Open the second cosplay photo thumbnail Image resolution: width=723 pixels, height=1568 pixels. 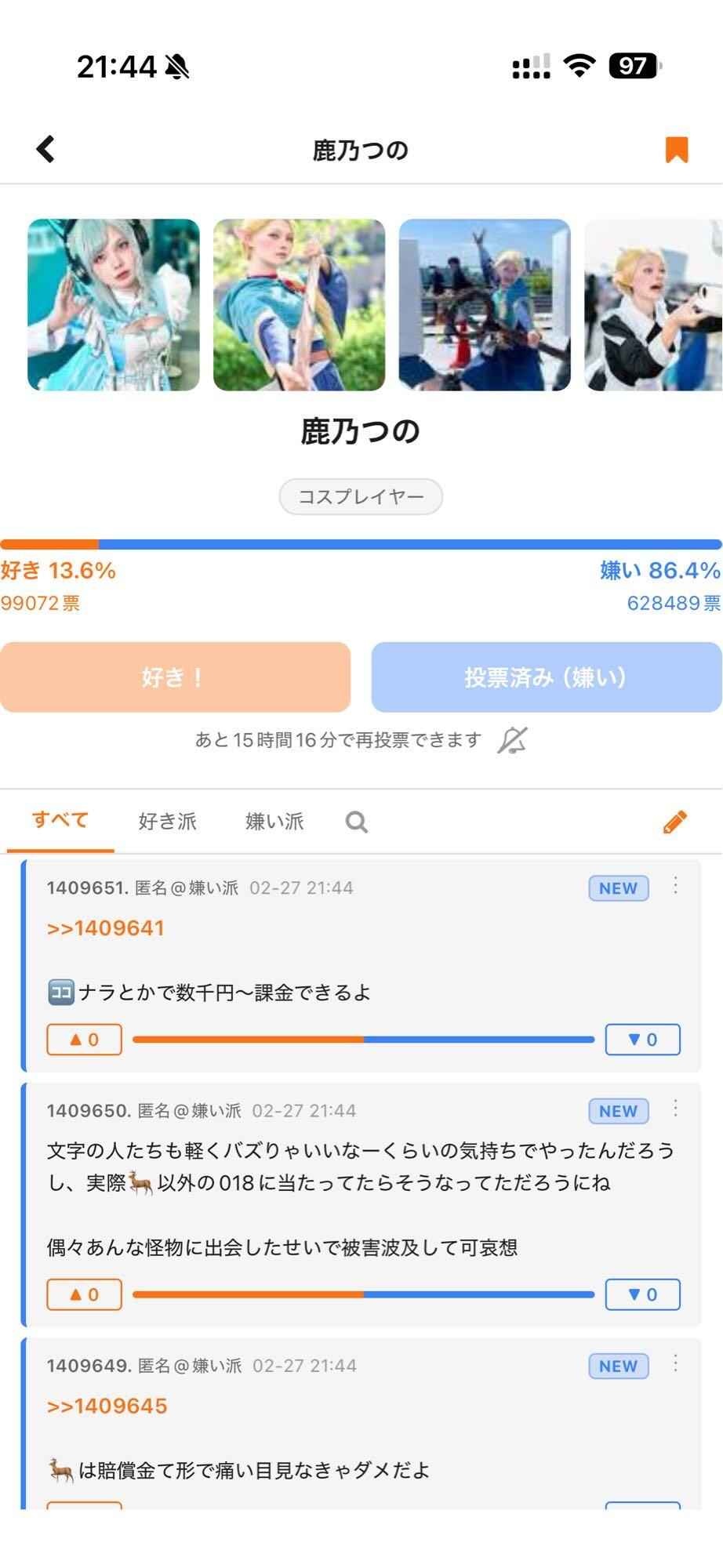coord(299,305)
